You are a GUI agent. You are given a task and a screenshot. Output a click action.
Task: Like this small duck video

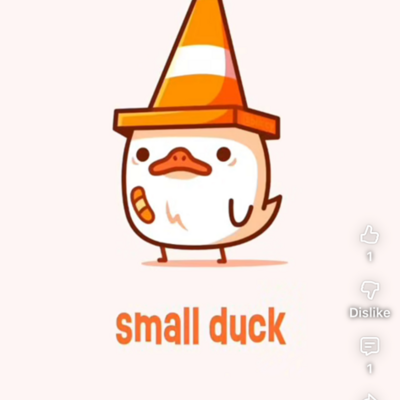pos(370,235)
